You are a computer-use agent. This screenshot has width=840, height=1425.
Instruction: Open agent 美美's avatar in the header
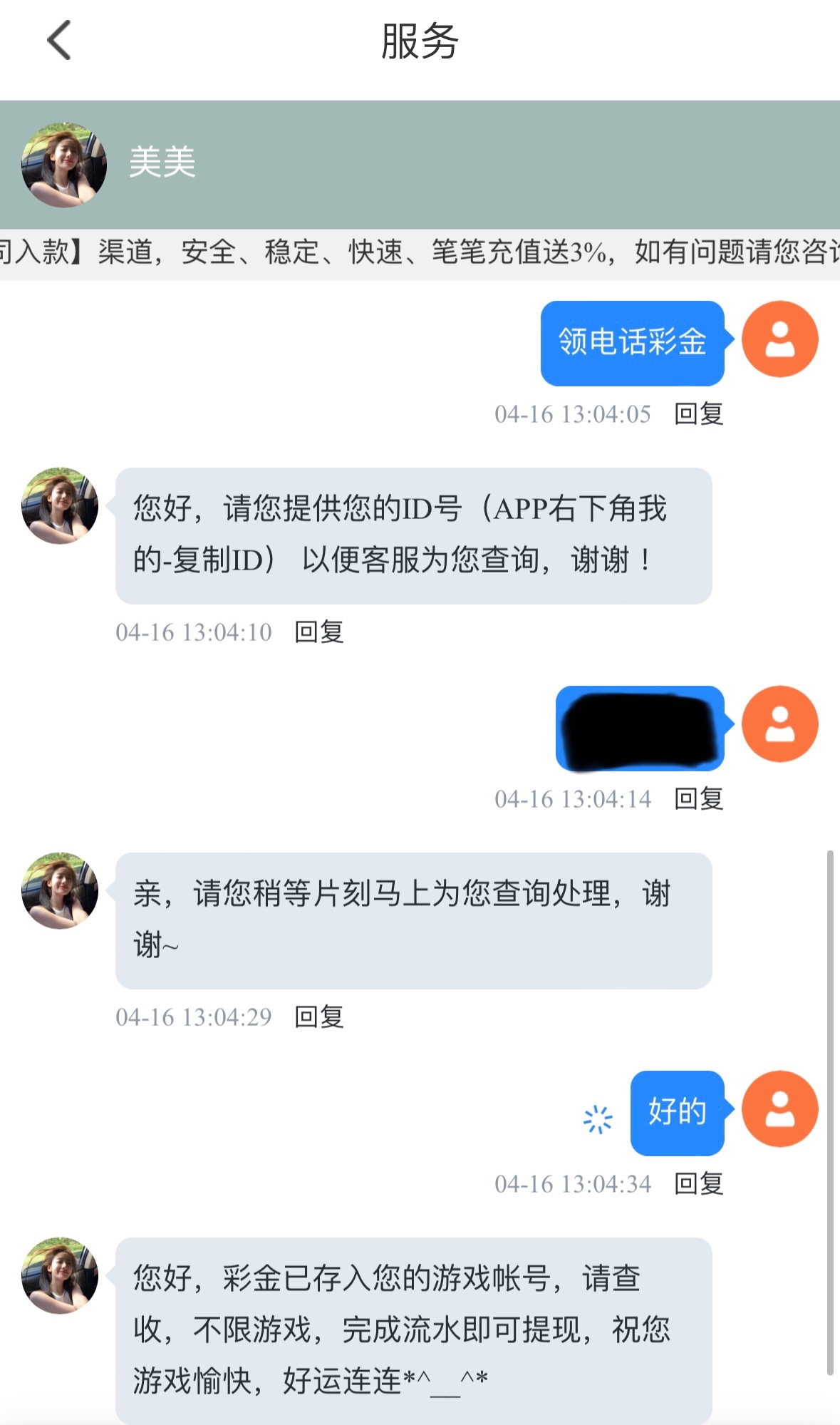pyautogui.click(x=64, y=165)
